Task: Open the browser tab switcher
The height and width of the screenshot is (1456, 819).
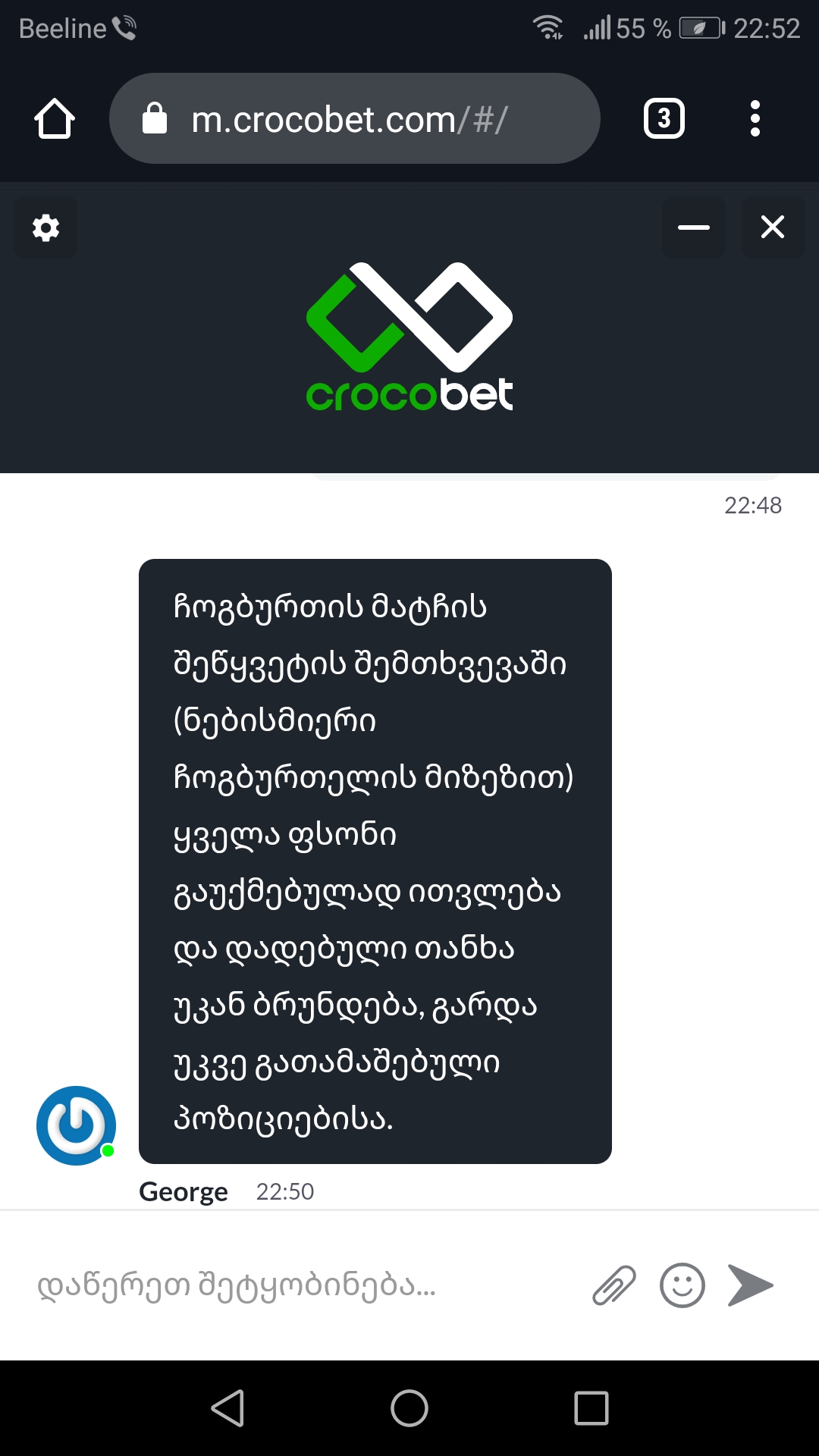Action: pos(664,119)
